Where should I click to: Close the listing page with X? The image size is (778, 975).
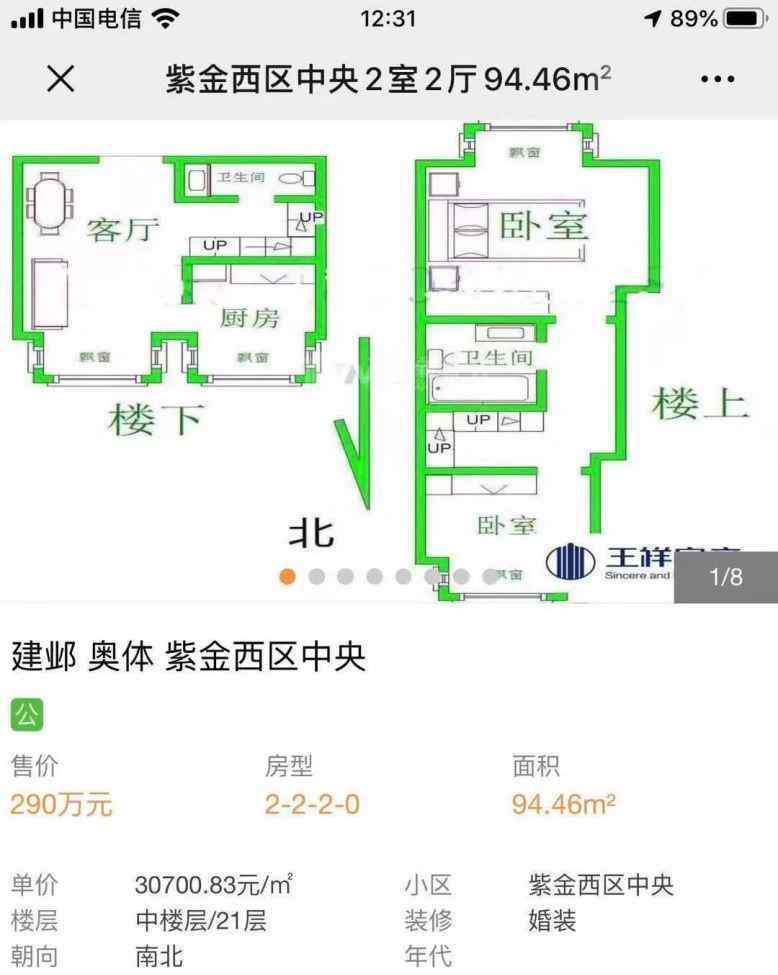[61, 80]
